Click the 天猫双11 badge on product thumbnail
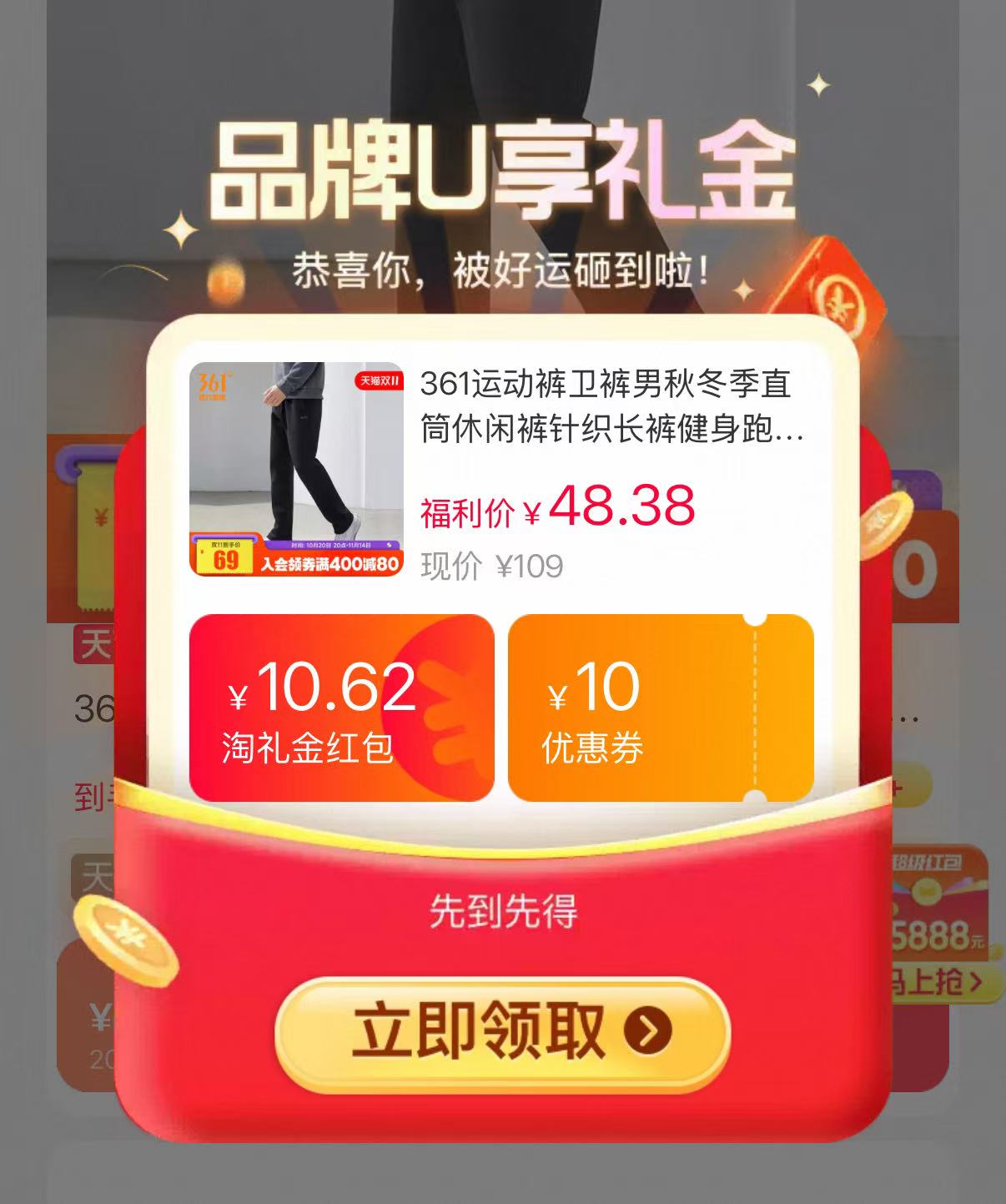 [380, 381]
